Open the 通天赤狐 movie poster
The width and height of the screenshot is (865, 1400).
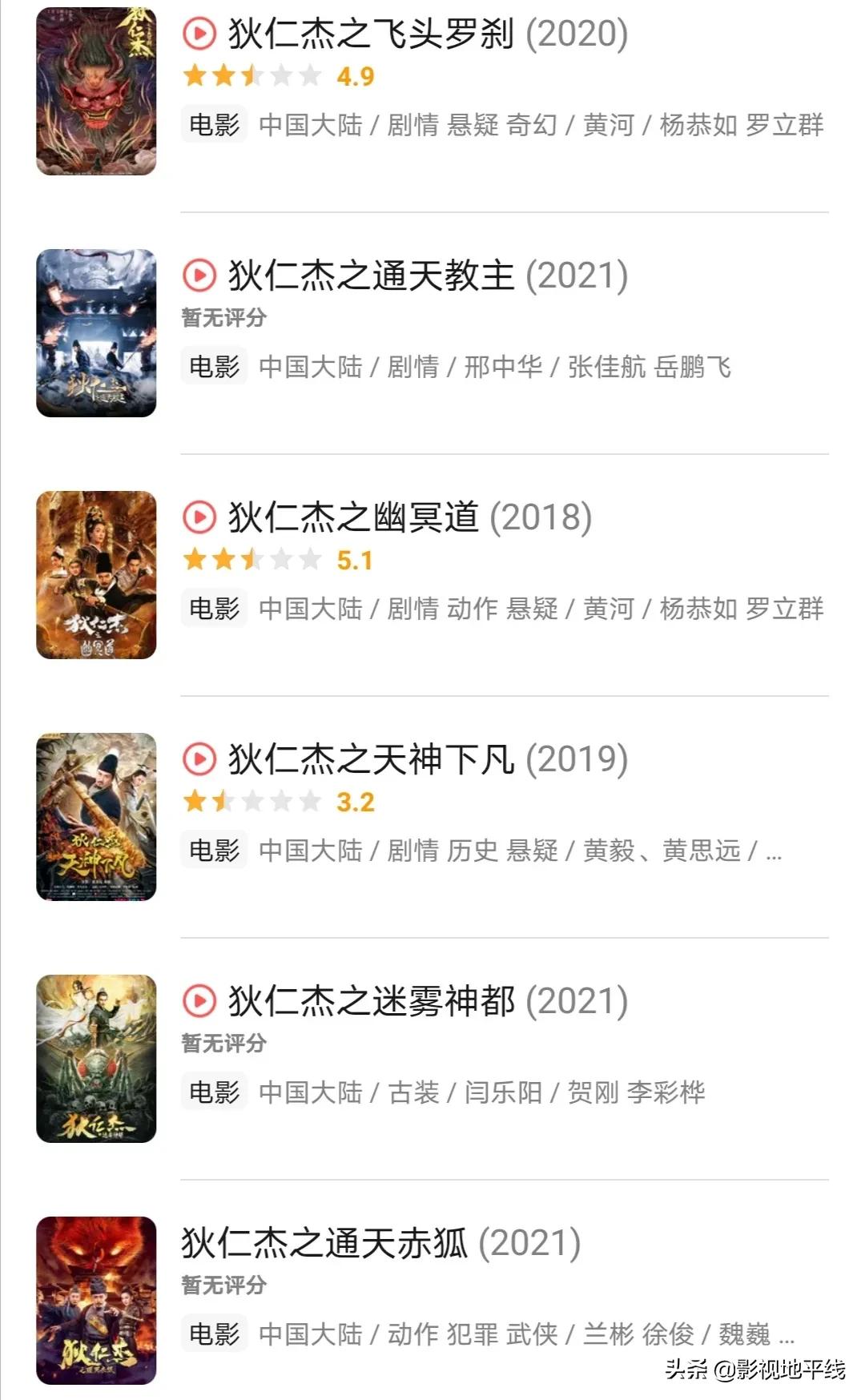[96, 1296]
